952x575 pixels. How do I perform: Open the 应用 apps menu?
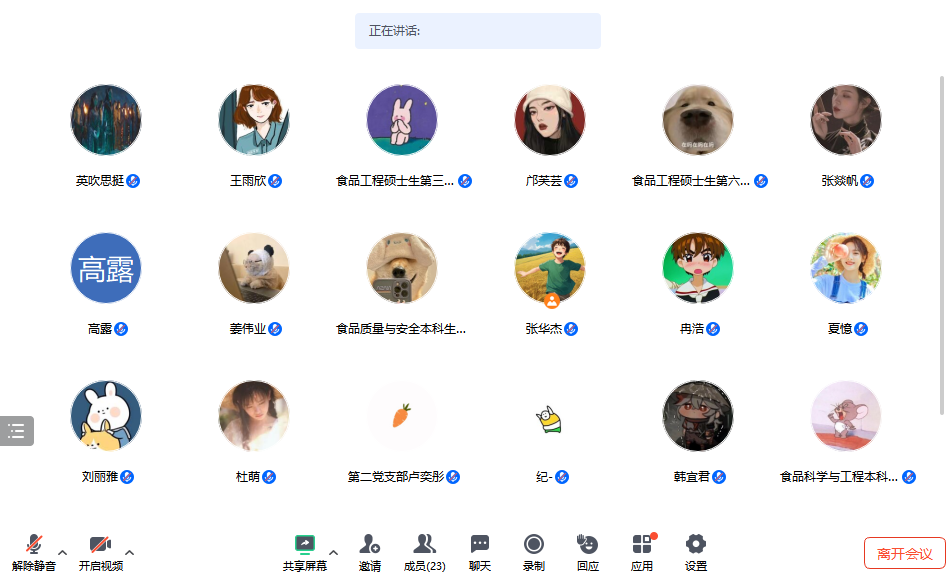(642, 551)
